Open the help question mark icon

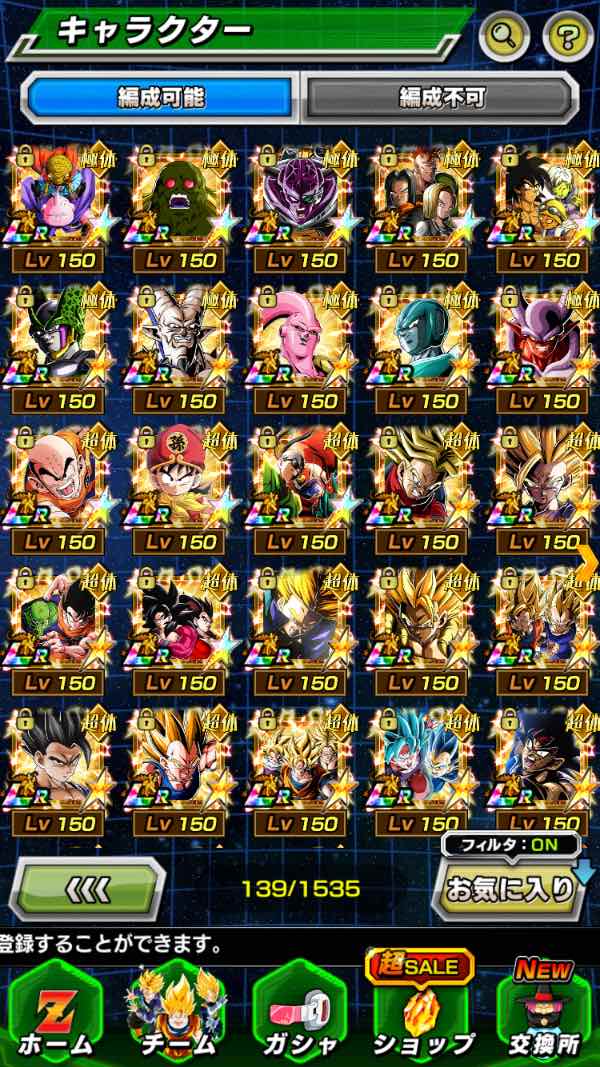coord(567,38)
